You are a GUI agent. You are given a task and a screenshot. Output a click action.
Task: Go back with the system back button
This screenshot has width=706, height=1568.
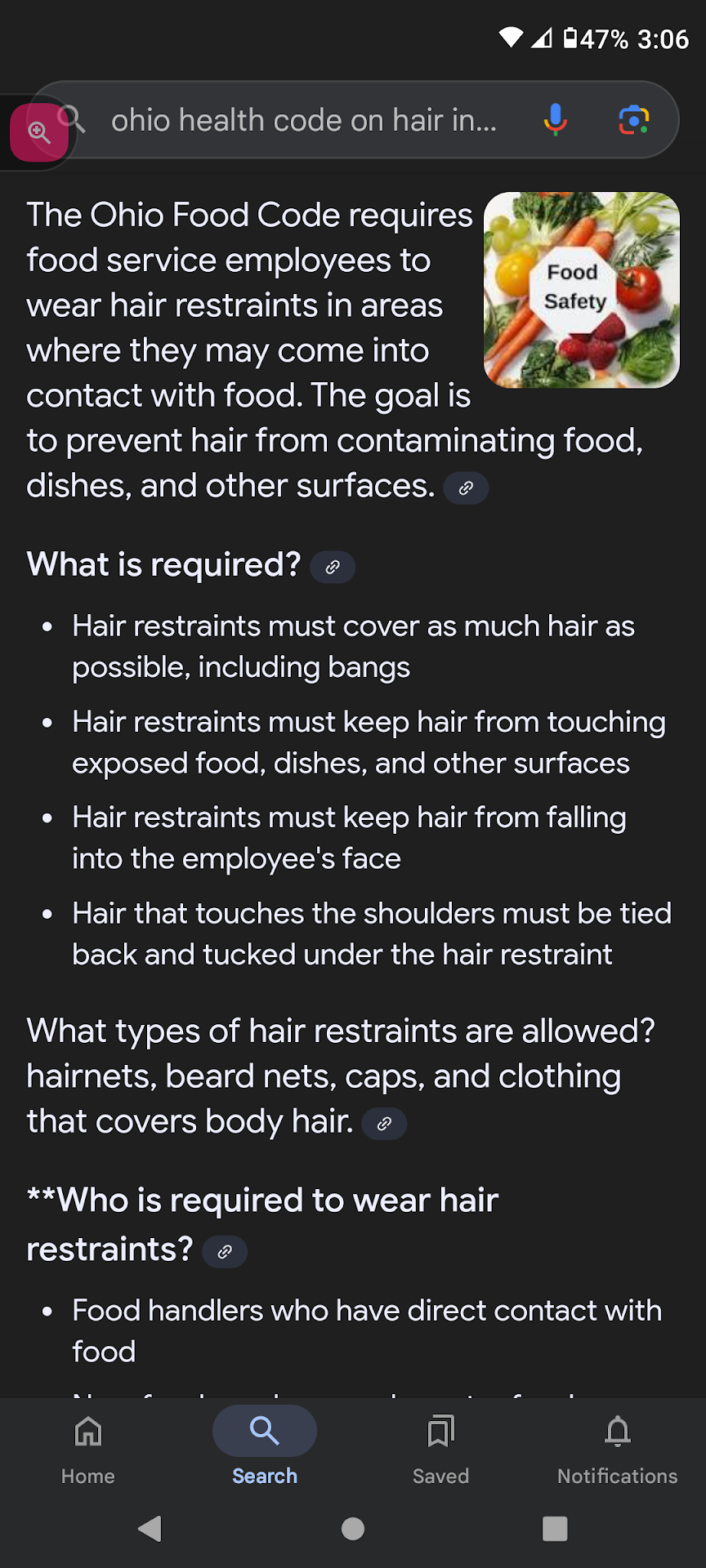pyautogui.click(x=150, y=1529)
